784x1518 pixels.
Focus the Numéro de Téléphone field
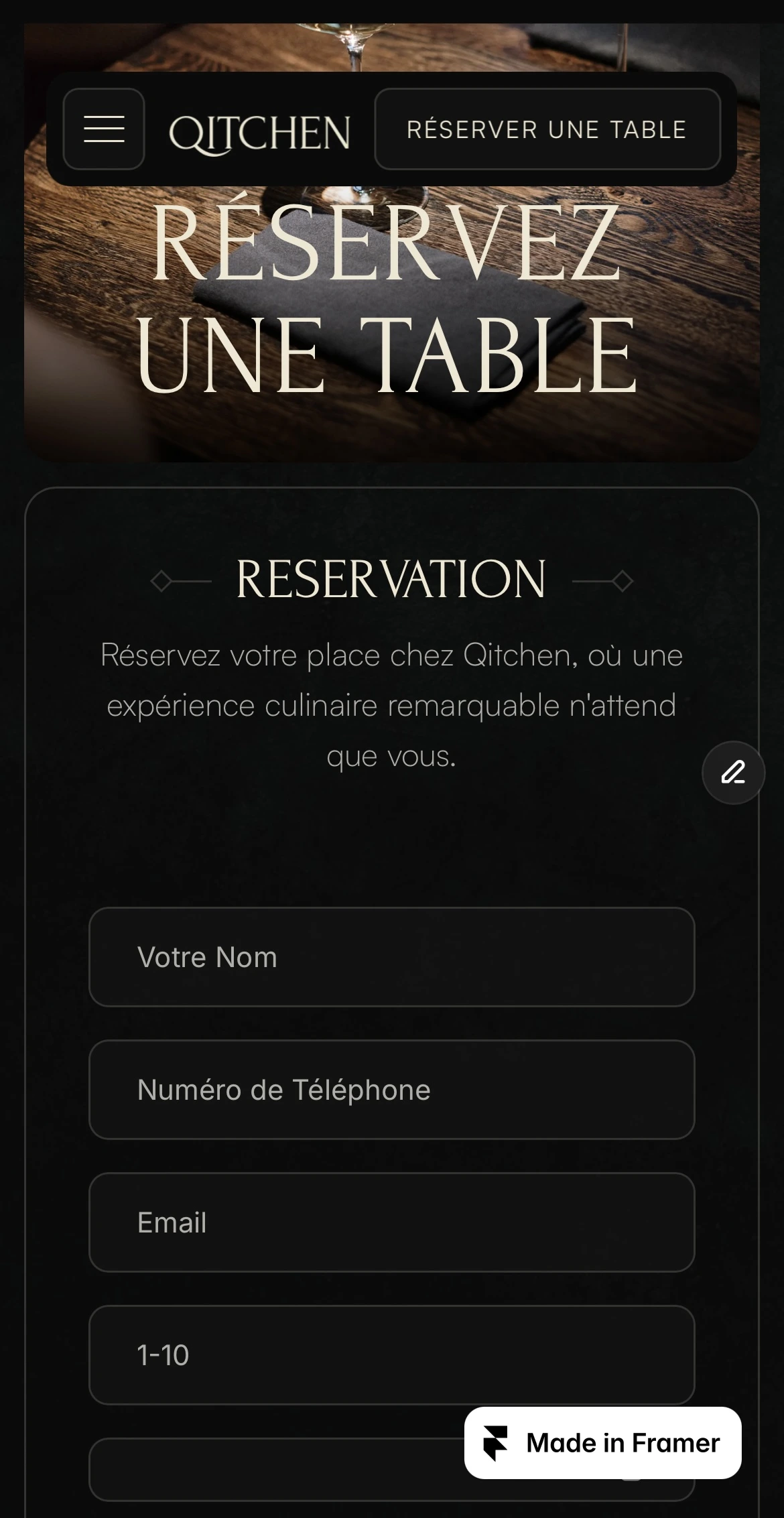pyautogui.click(x=392, y=1090)
